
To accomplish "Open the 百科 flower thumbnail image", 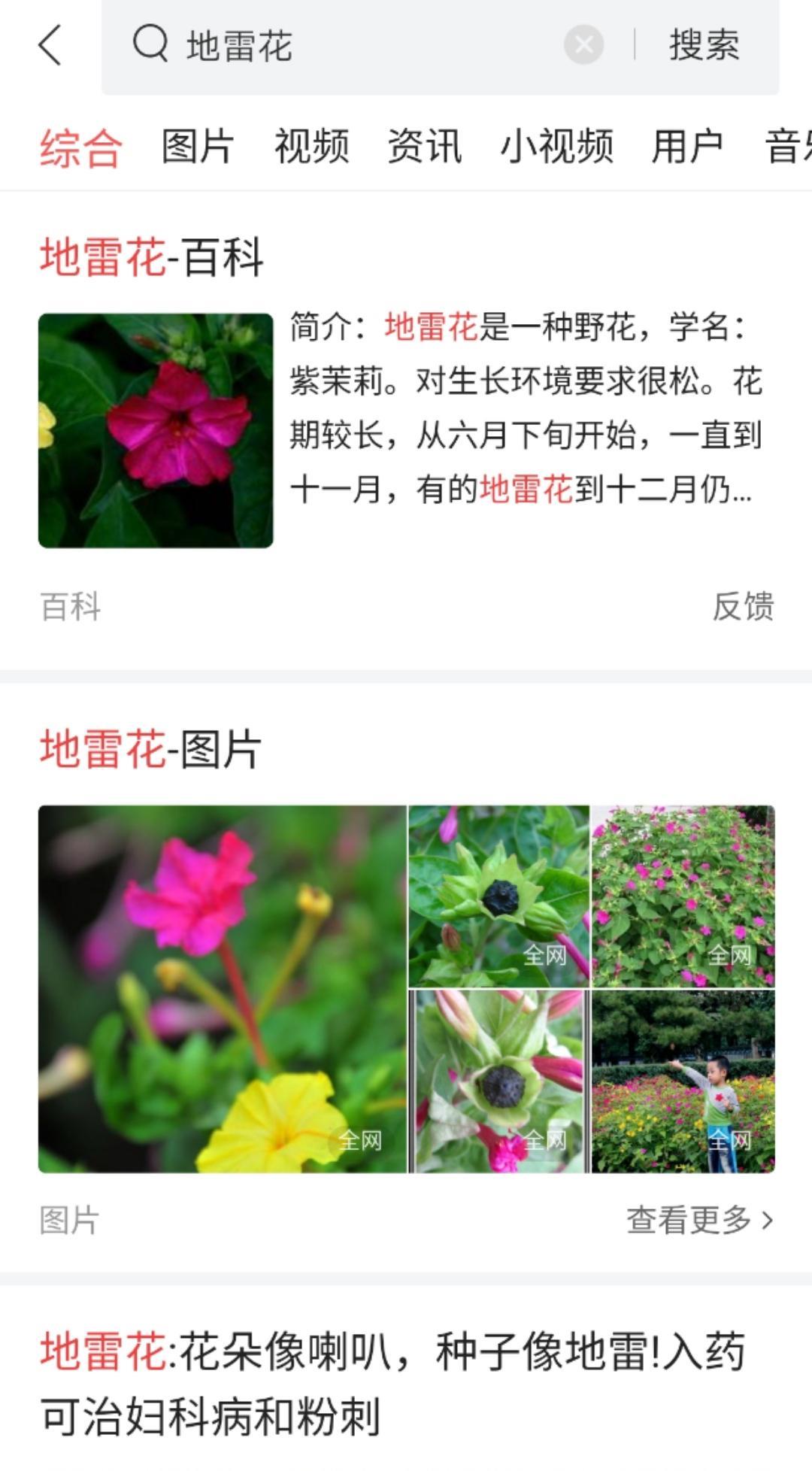I will 156,430.
